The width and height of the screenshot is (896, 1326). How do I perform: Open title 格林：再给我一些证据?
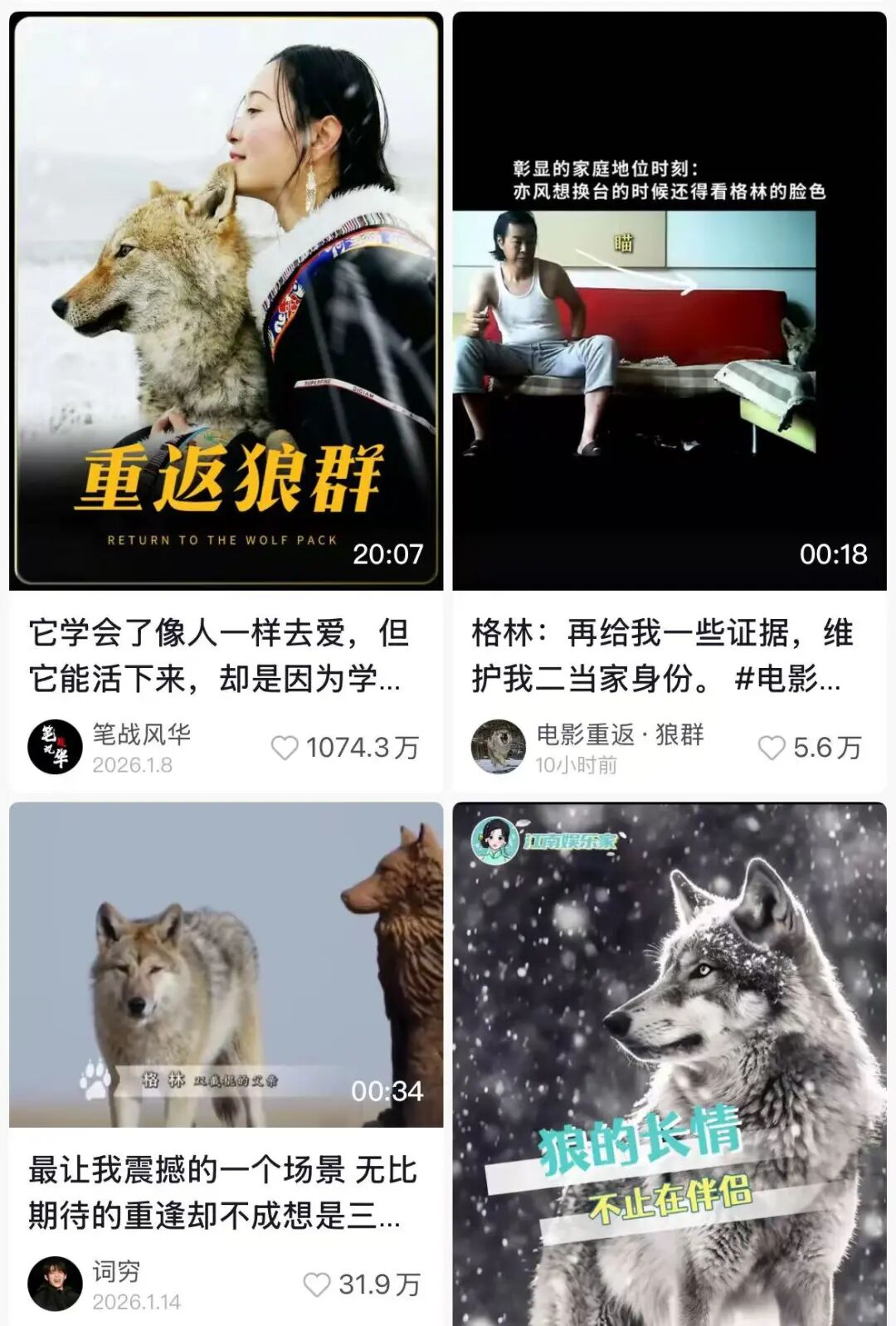(x=662, y=656)
